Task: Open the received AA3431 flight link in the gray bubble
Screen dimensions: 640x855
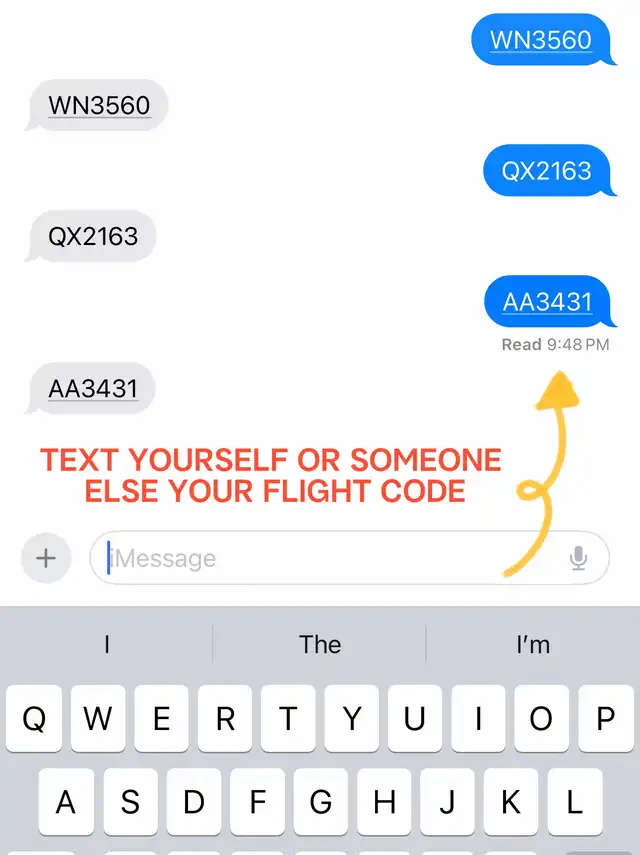Action: 93,388
